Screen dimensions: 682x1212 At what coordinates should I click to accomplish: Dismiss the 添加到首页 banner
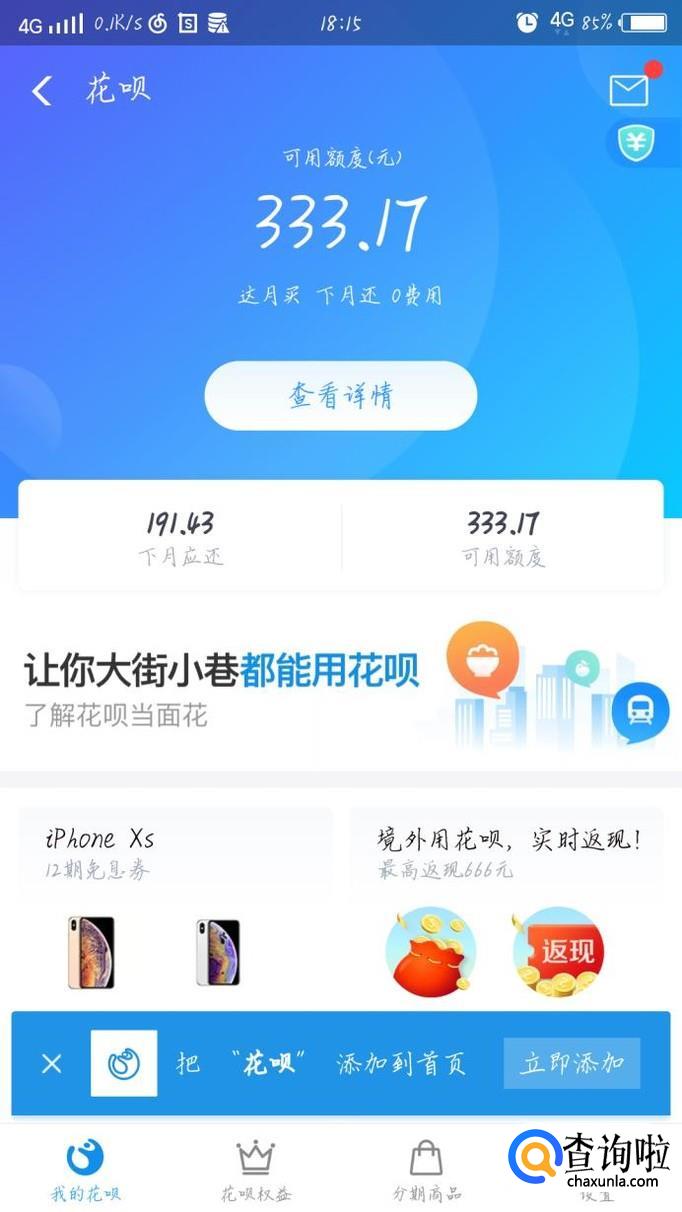pyautogui.click(x=51, y=1063)
